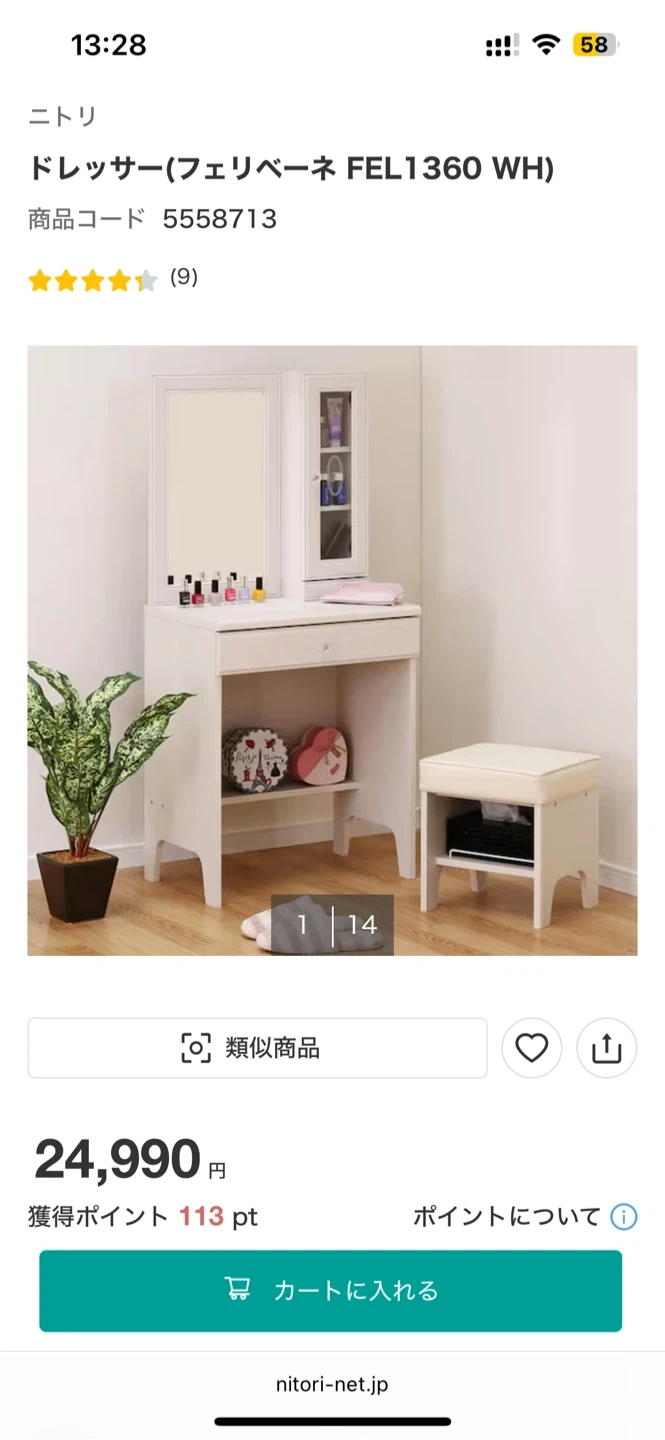
Task: Open info about points (ポイントについて)
Action: 525,1217
